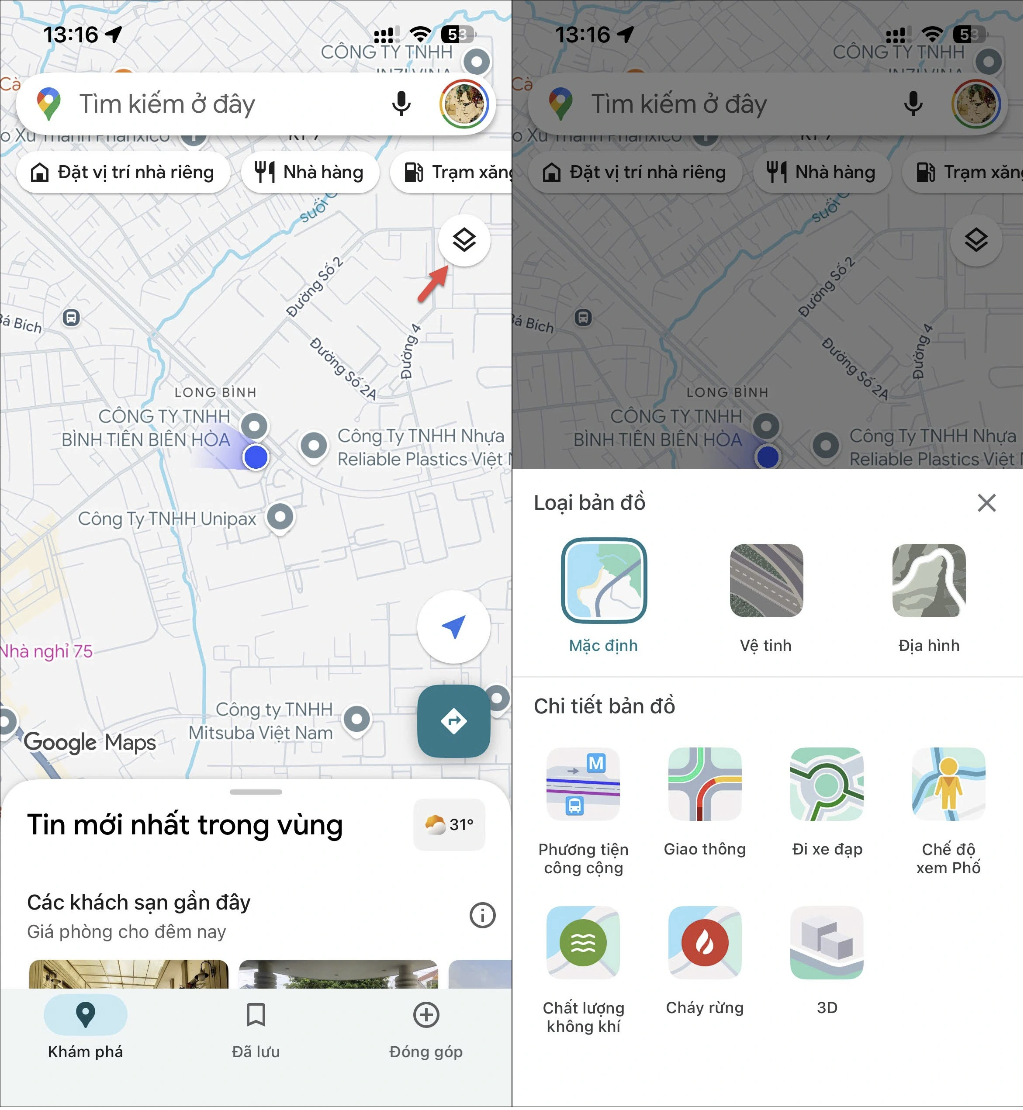The height and width of the screenshot is (1110, 1023).
Task: Open the Đóng góp tab
Action: tap(426, 1030)
